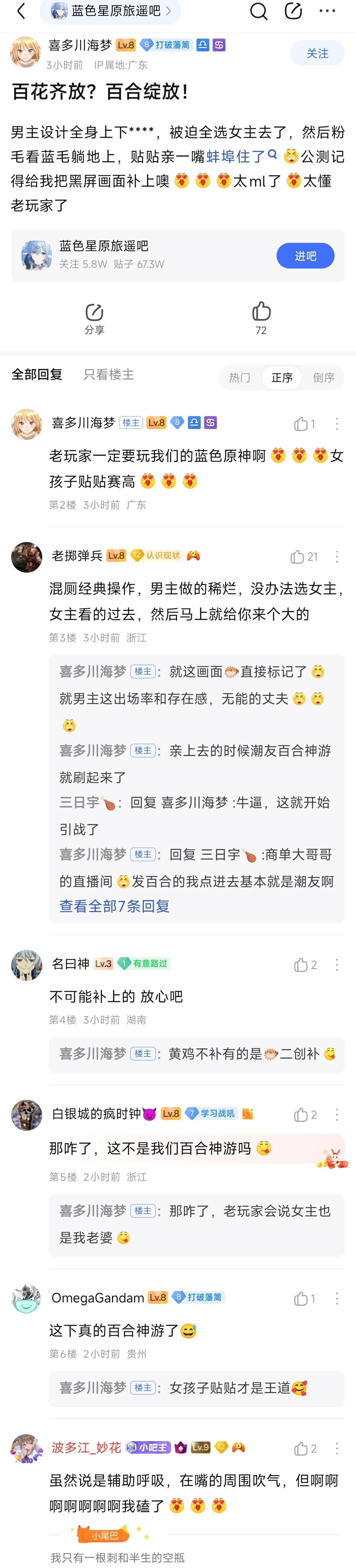The height and width of the screenshot is (1568, 356).
Task: Switch to the 只看楼主 tab
Action: coord(108,374)
